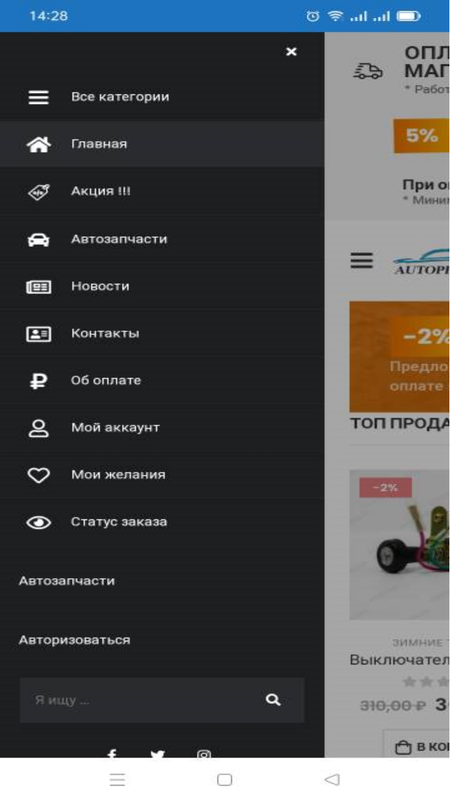
Task: Open the Акция !!! section
Action: pyautogui.click(x=162, y=191)
